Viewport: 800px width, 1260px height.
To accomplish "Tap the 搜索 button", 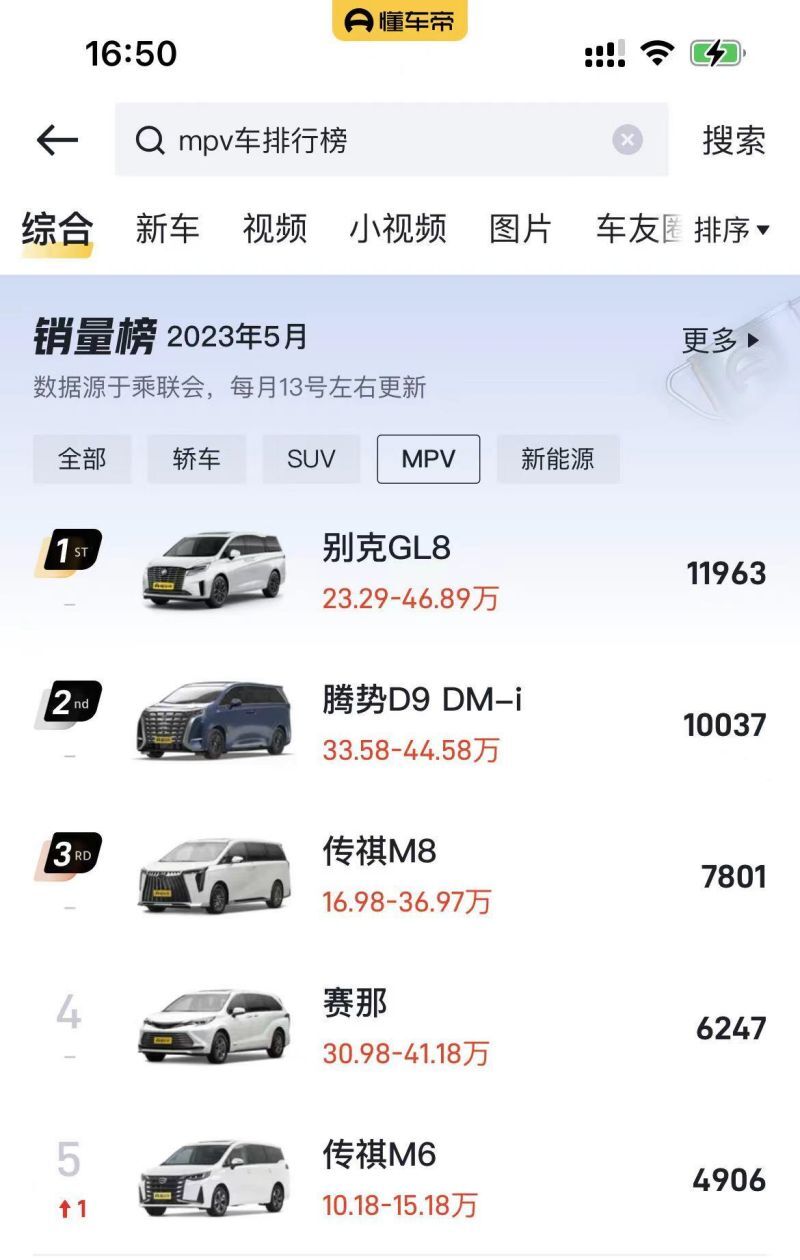I will (x=733, y=141).
